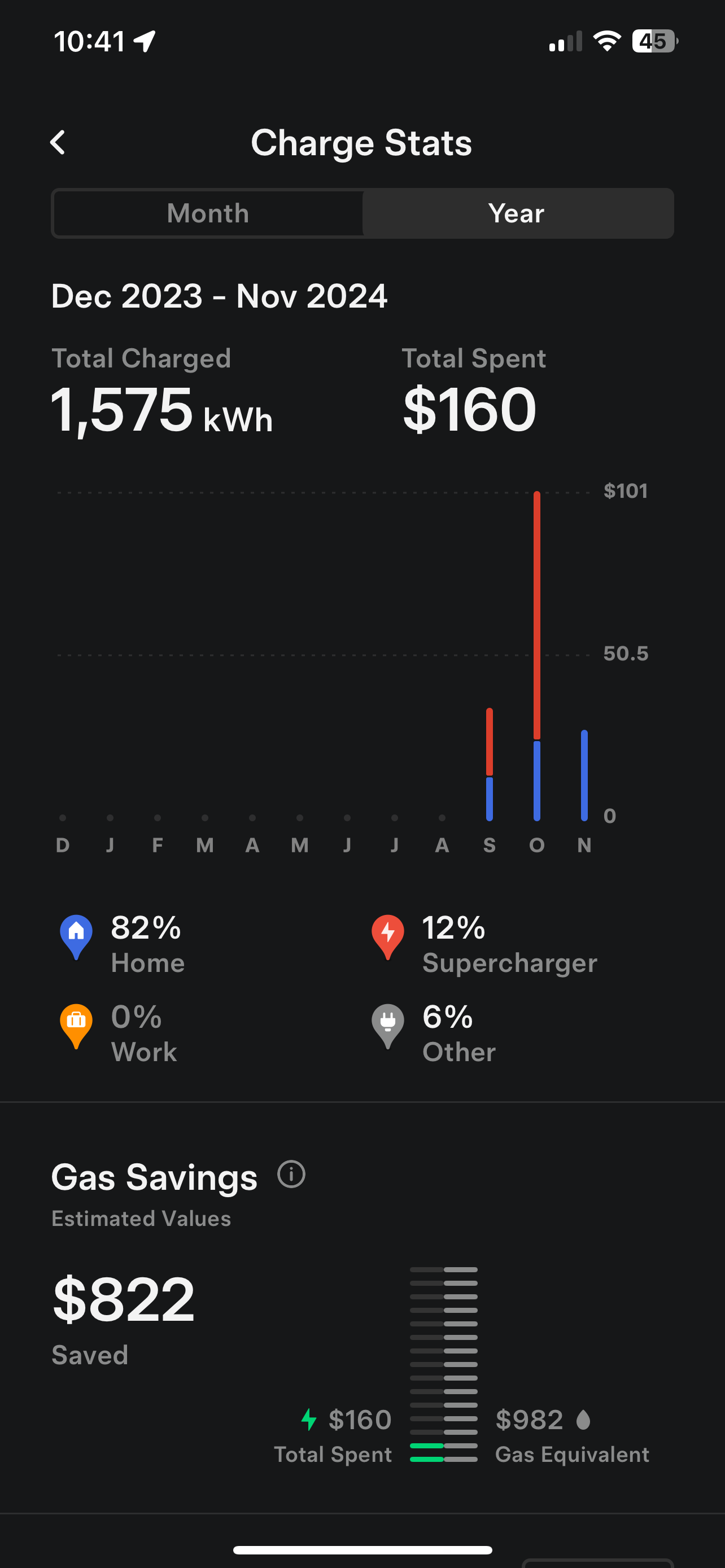Viewport: 725px width, 1568px height.
Task: Tap the green lightning bolt next to Total Spent
Action: click(x=309, y=1419)
